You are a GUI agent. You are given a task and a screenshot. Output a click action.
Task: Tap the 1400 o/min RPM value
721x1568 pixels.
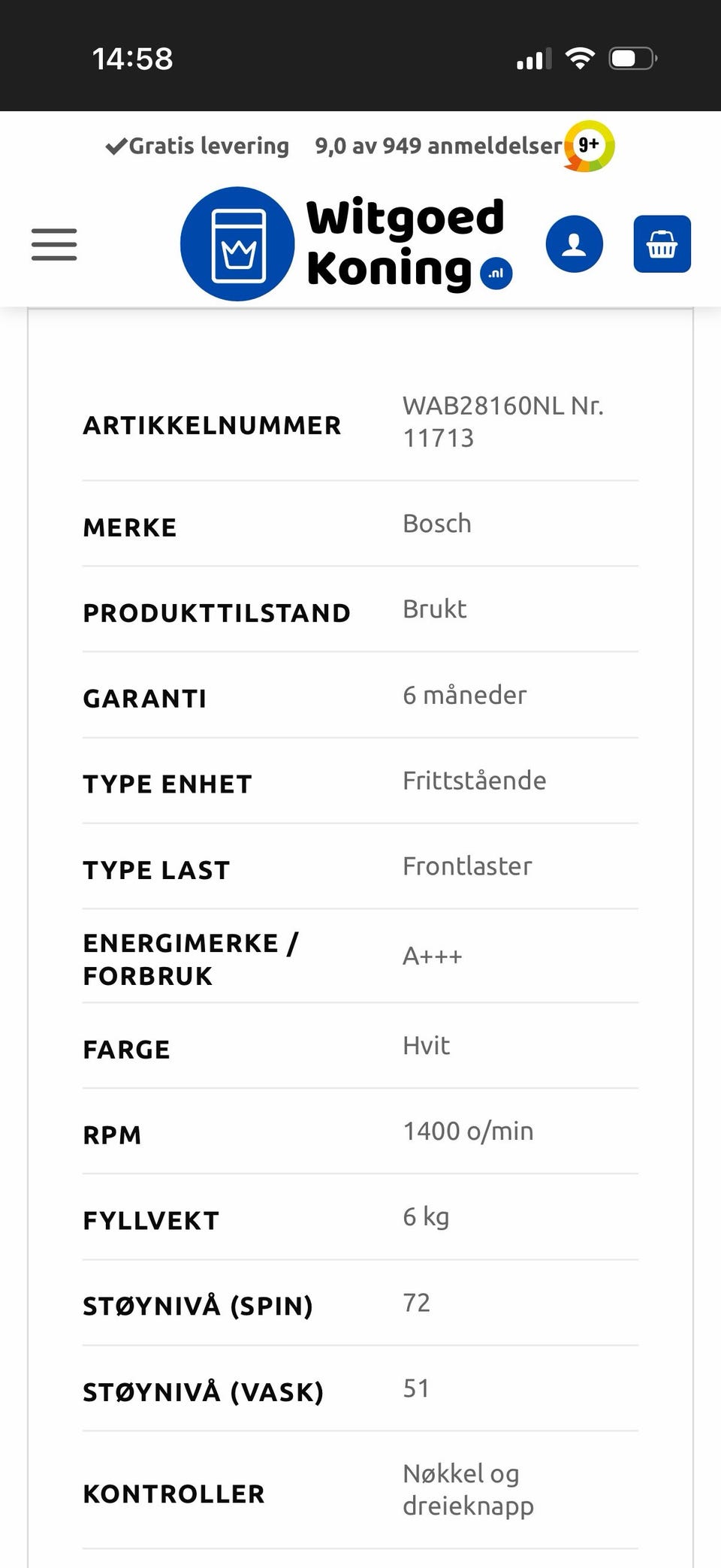tap(468, 1131)
